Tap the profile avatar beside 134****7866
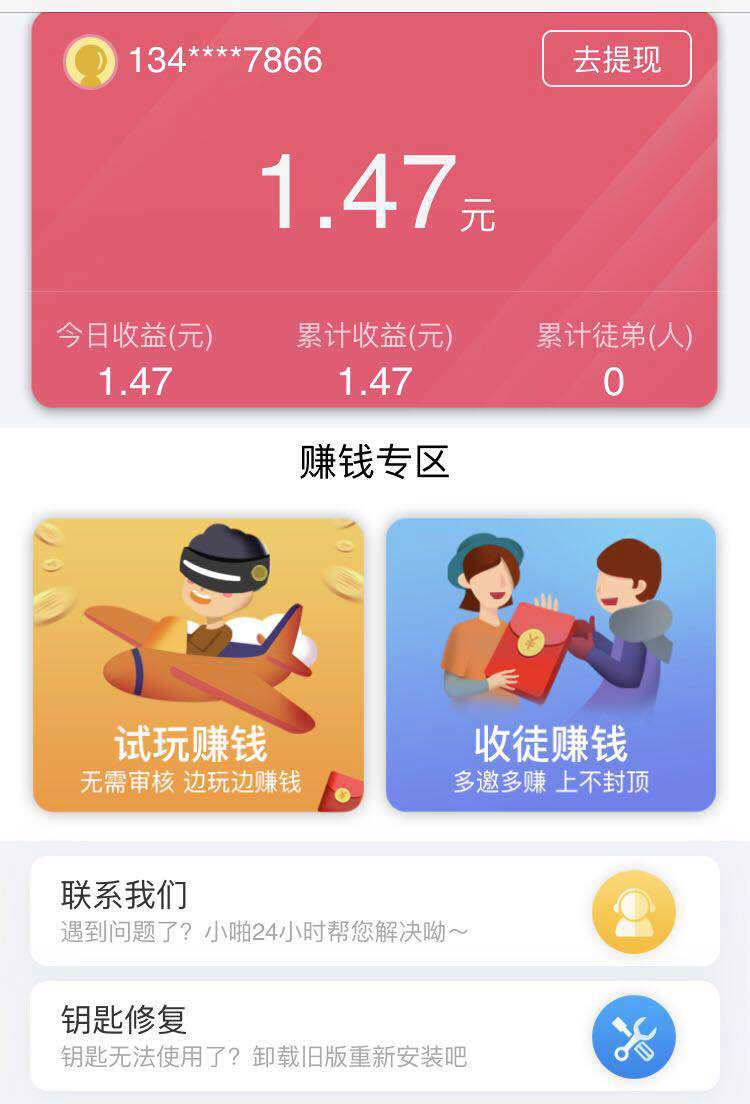Screen dimensions: 750x1104 [x=90, y=61]
